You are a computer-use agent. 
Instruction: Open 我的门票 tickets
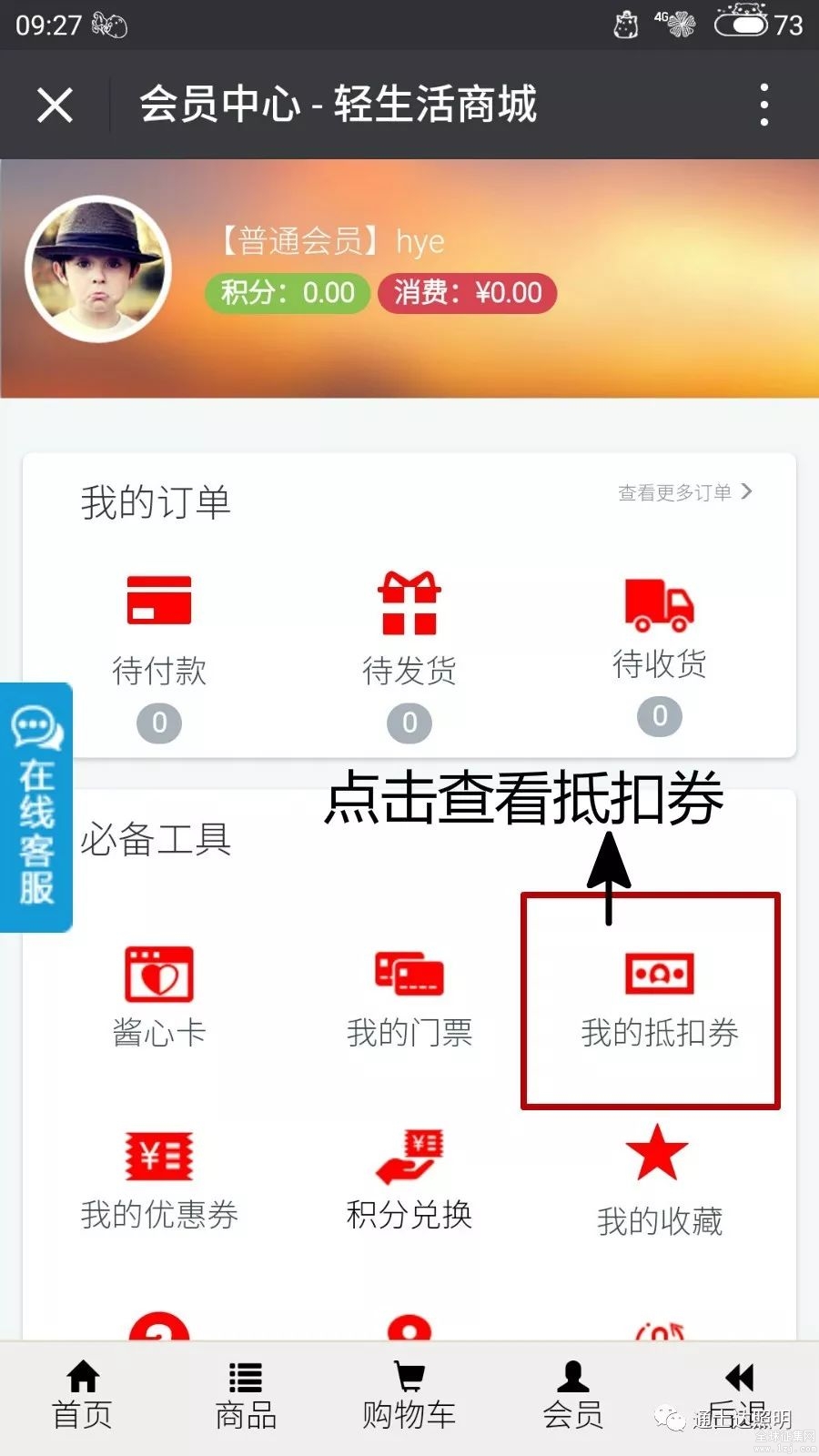(409, 996)
